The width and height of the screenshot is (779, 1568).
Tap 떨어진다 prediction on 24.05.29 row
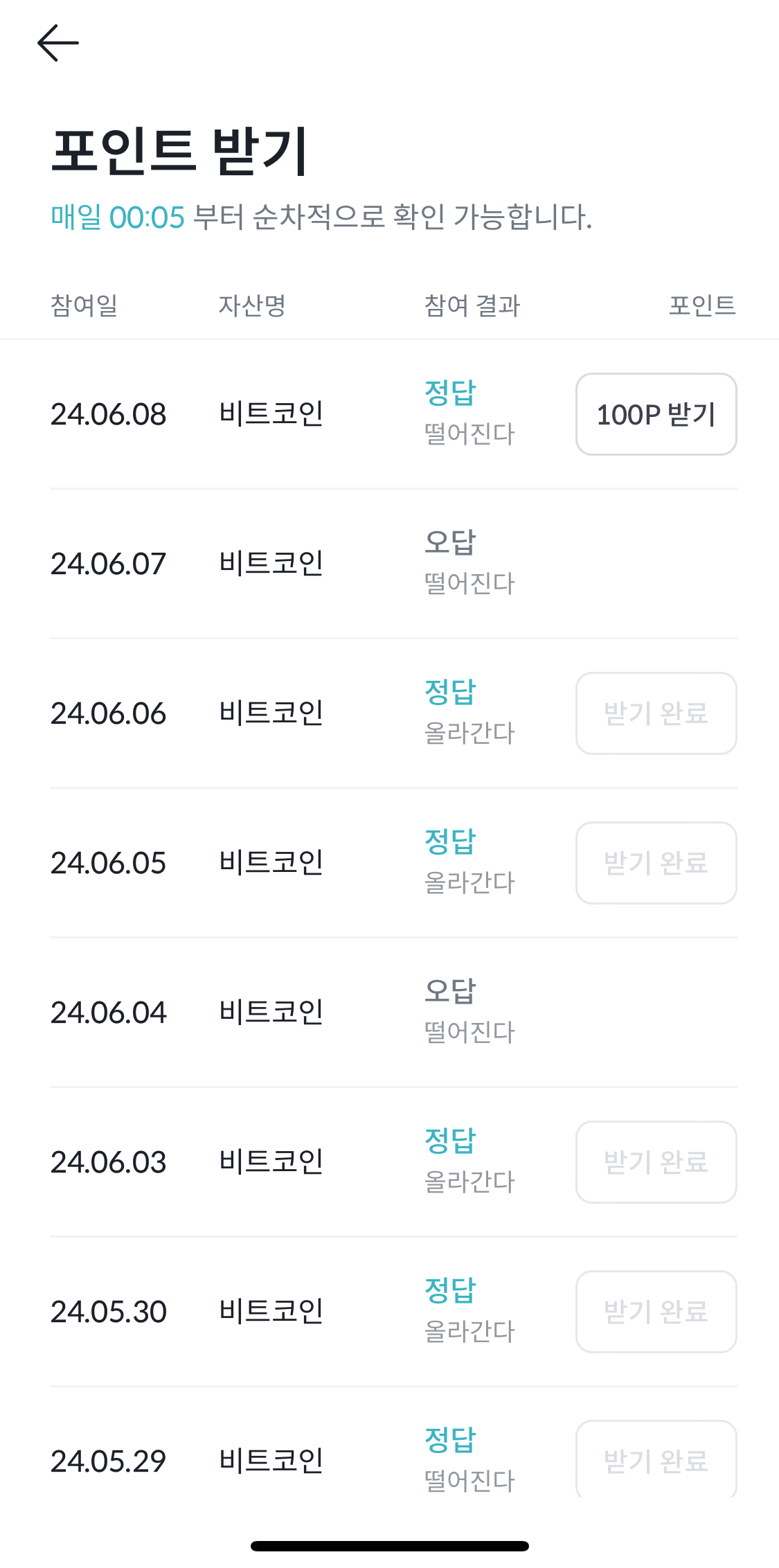click(x=469, y=1481)
